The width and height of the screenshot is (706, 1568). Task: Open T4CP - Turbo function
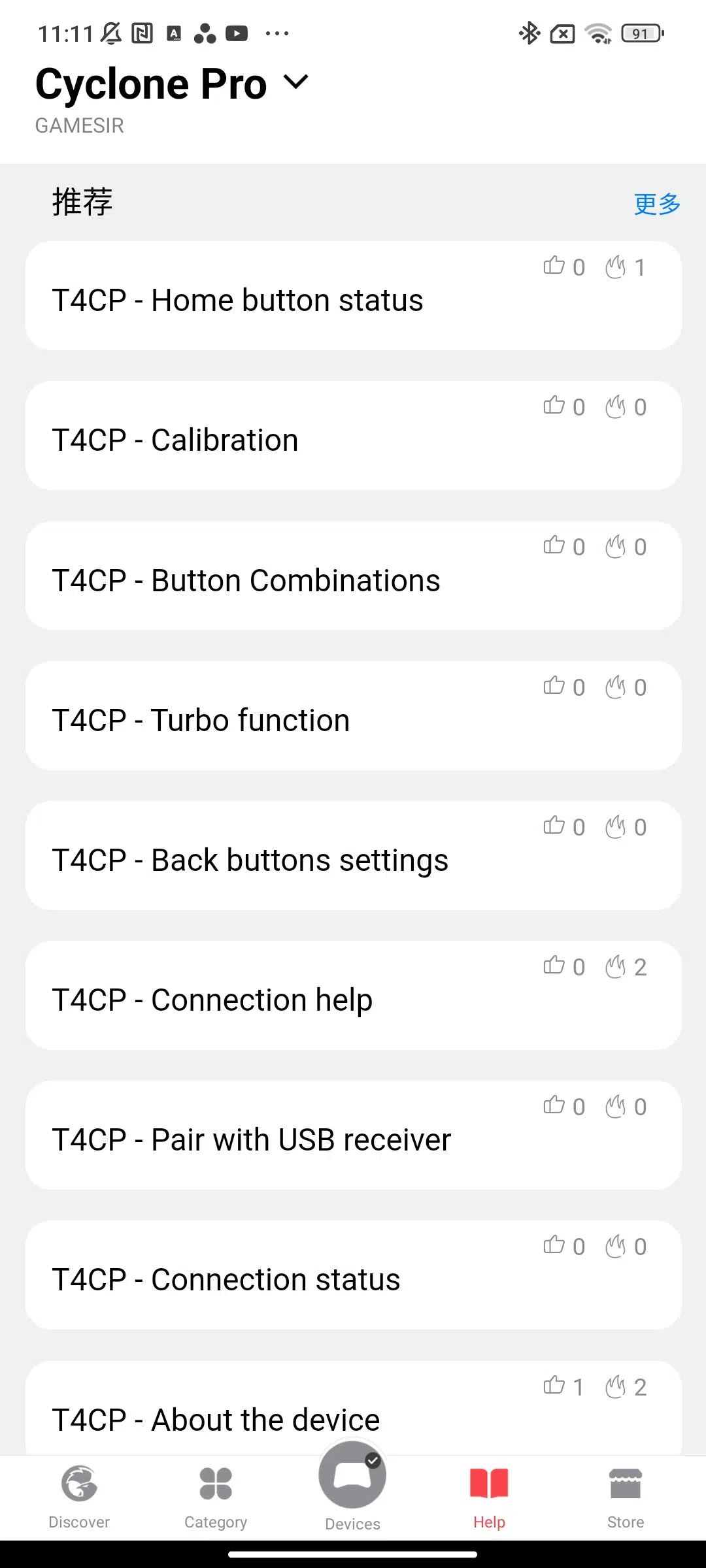pyautogui.click(x=353, y=715)
